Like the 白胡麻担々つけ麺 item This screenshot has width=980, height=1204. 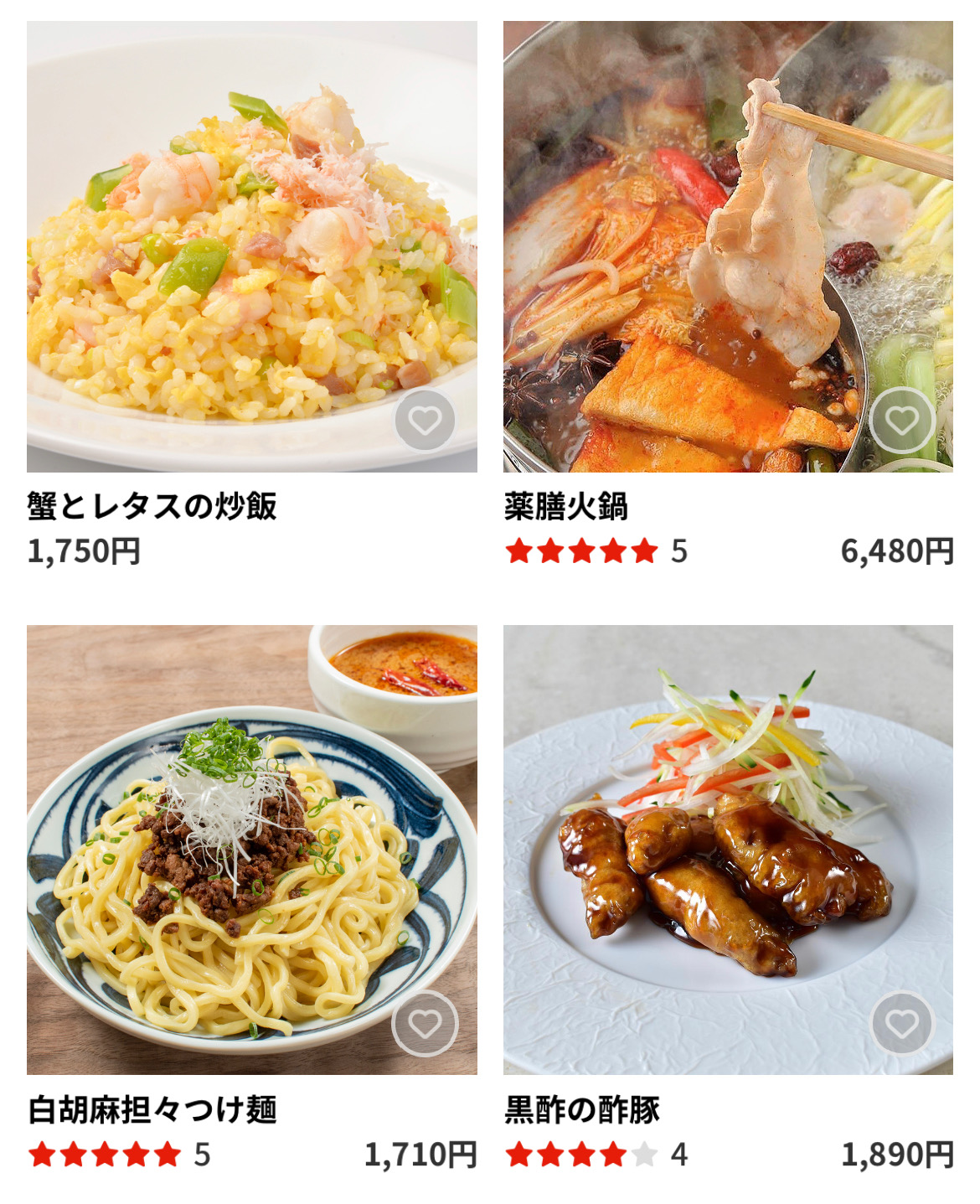click(x=425, y=1023)
